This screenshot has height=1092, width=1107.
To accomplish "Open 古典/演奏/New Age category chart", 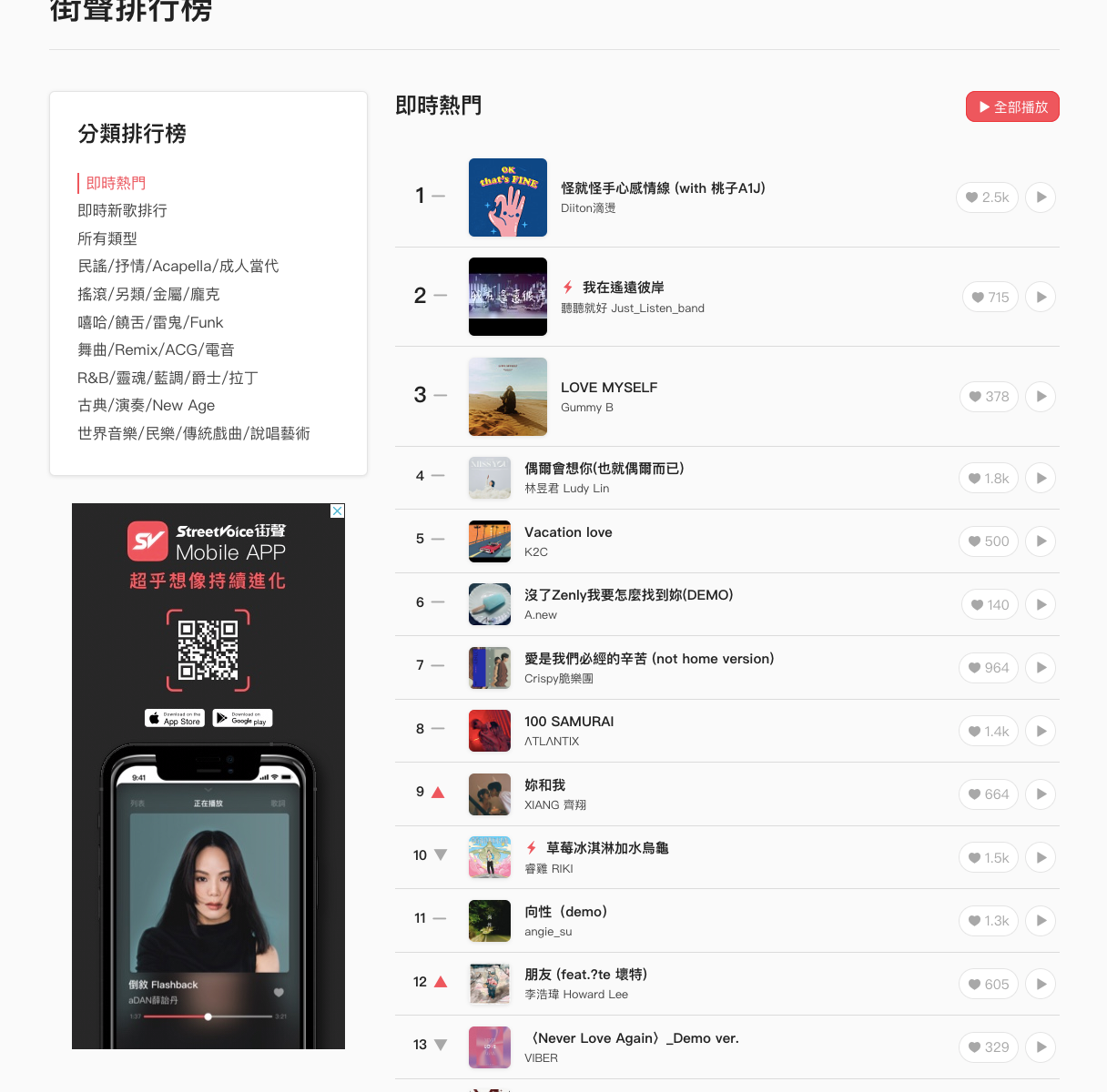I will [x=146, y=405].
